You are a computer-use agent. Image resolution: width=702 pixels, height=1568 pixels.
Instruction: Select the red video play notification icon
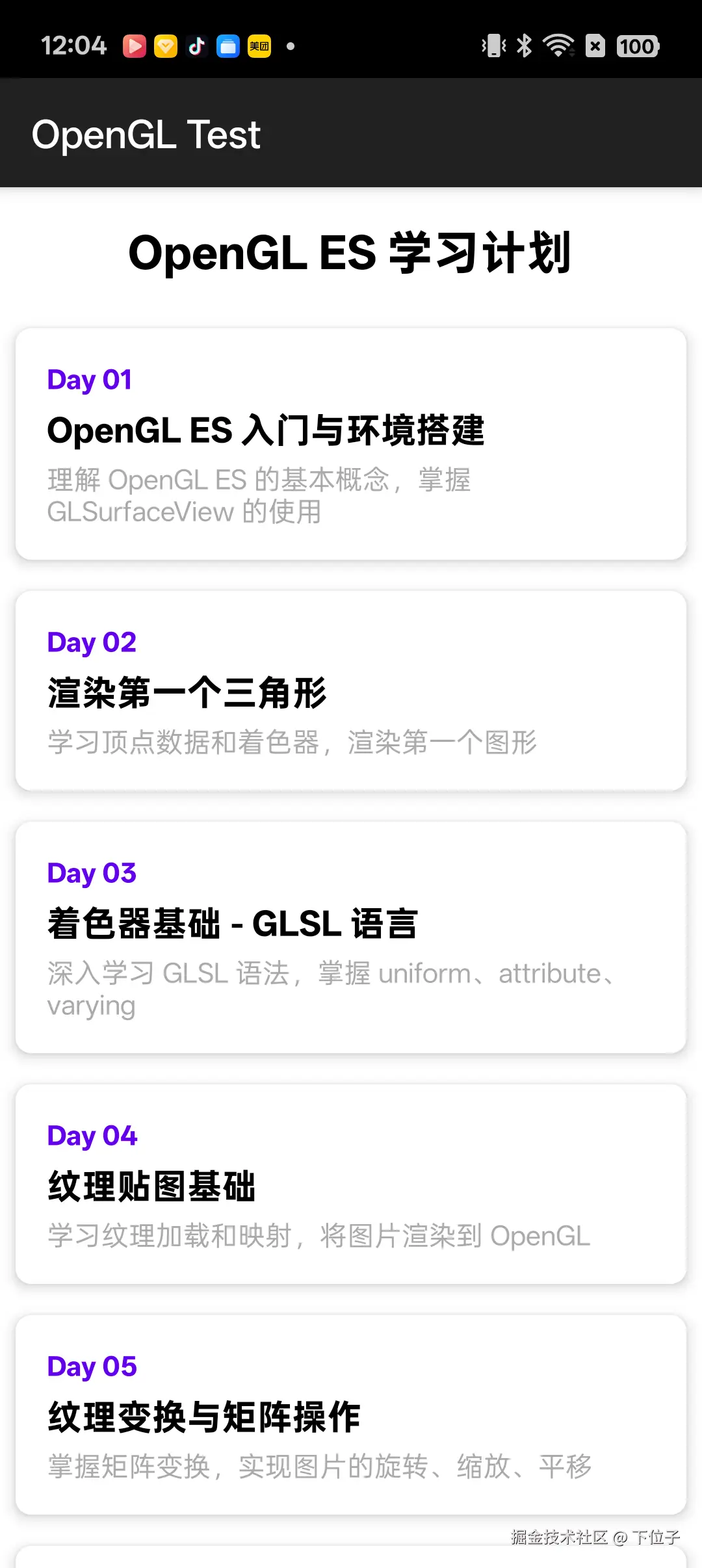coord(135,46)
